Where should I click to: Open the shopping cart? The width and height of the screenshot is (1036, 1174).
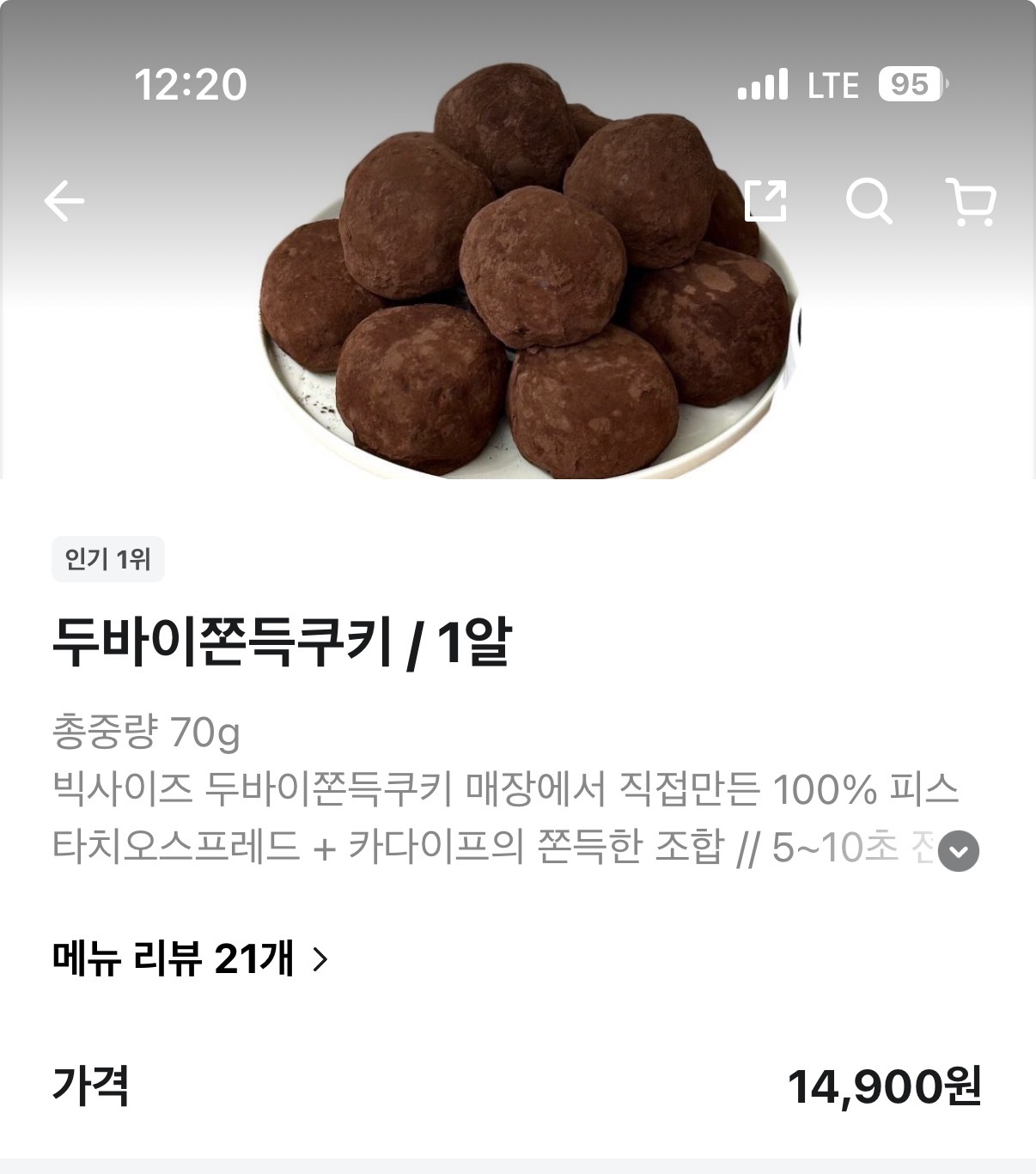click(x=971, y=202)
